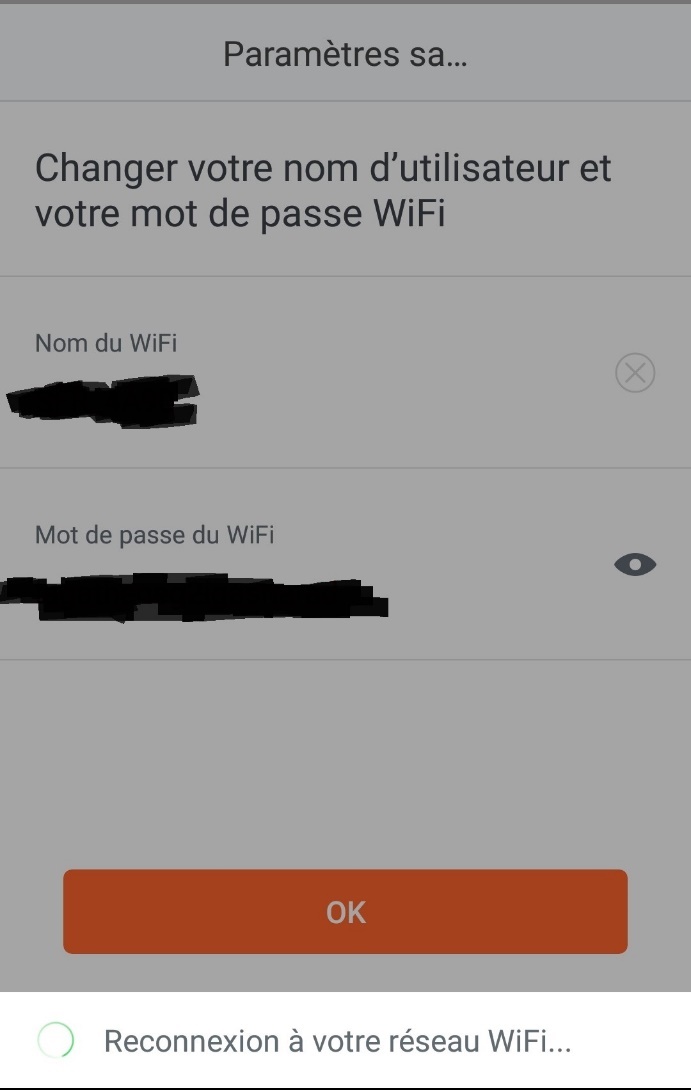Toggle WiFi password visibility eye icon
Image resolution: width=691 pixels, height=1090 pixels.
tap(634, 565)
